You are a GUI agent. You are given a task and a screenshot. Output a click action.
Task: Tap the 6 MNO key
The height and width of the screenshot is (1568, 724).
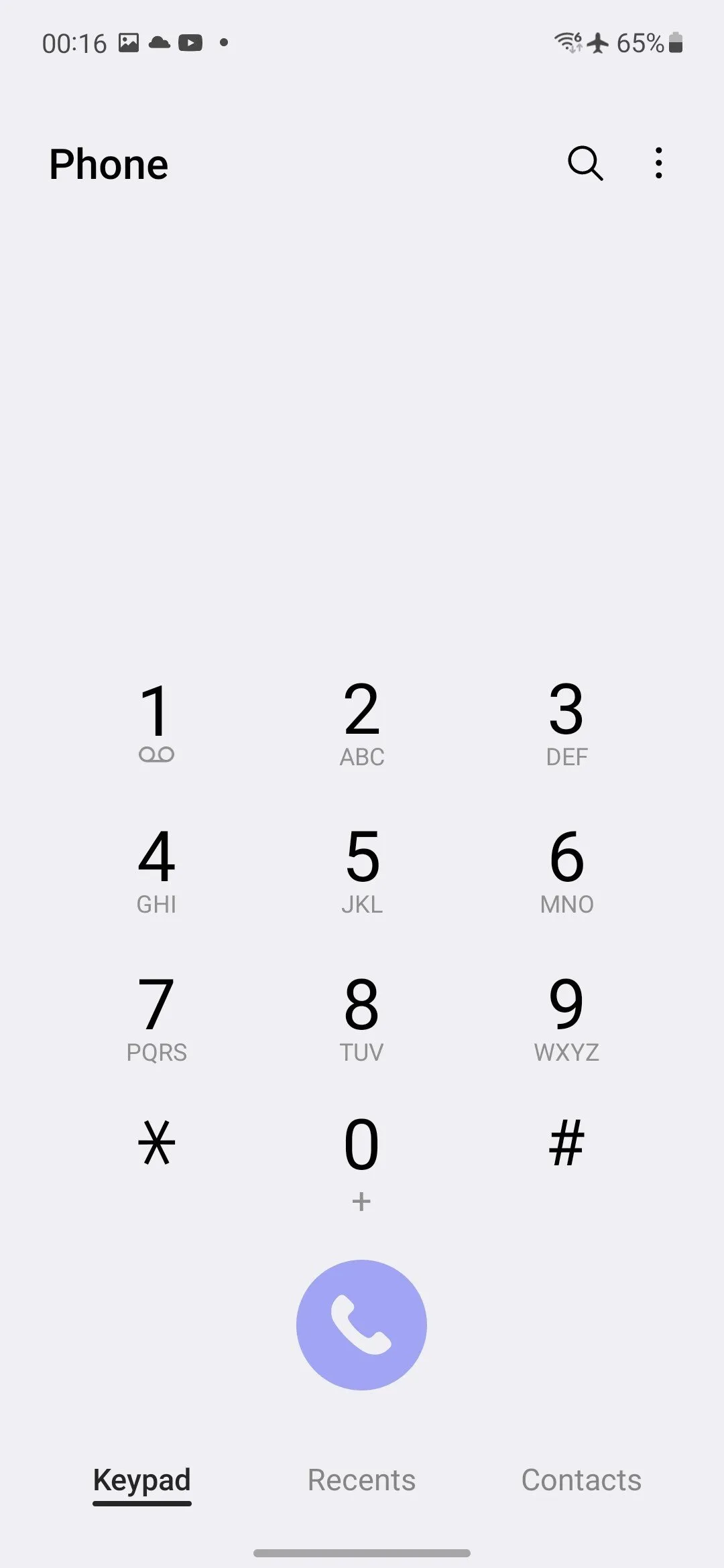click(x=566, y=869)
